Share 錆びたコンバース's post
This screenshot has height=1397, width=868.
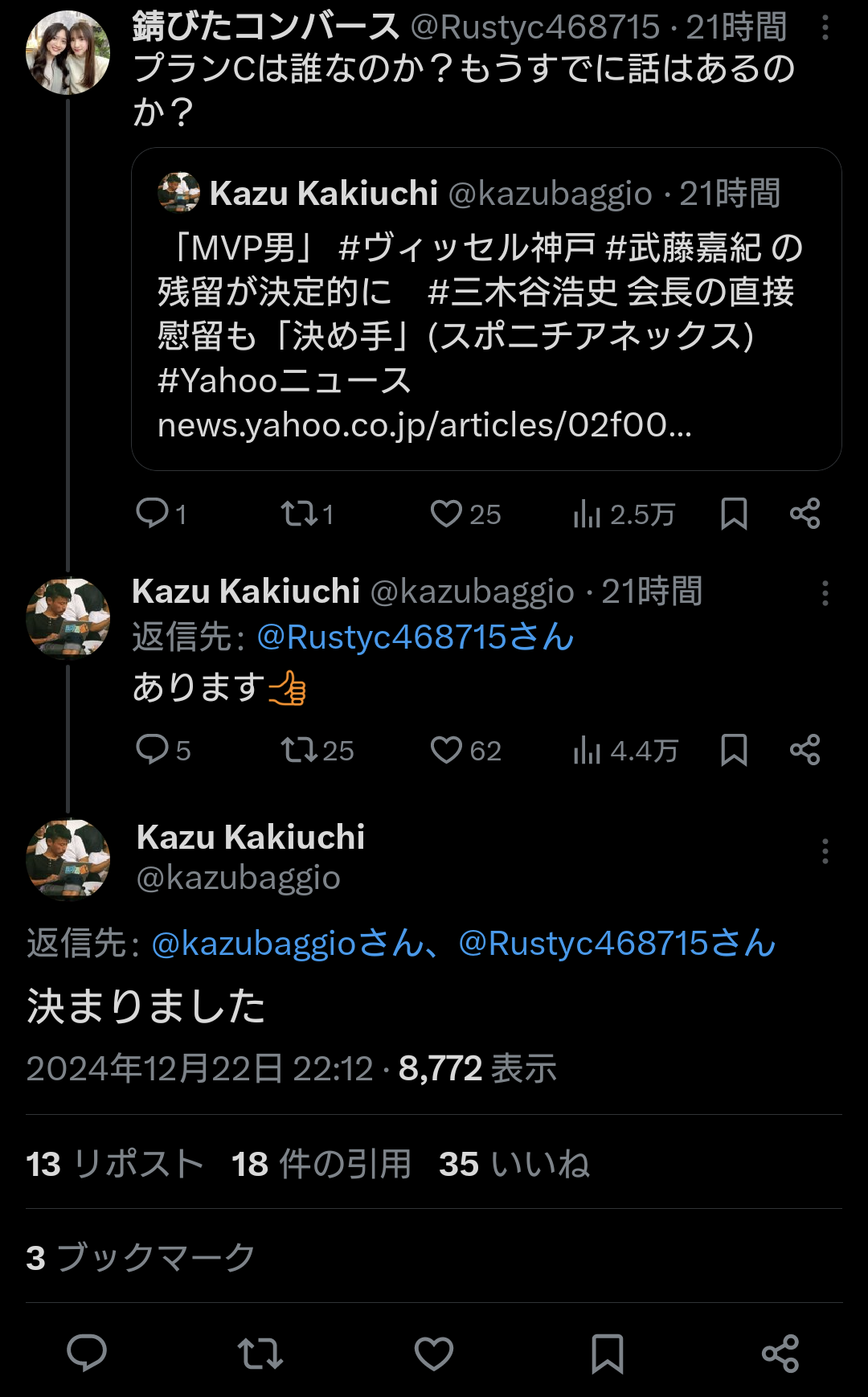tap(805, 514)
